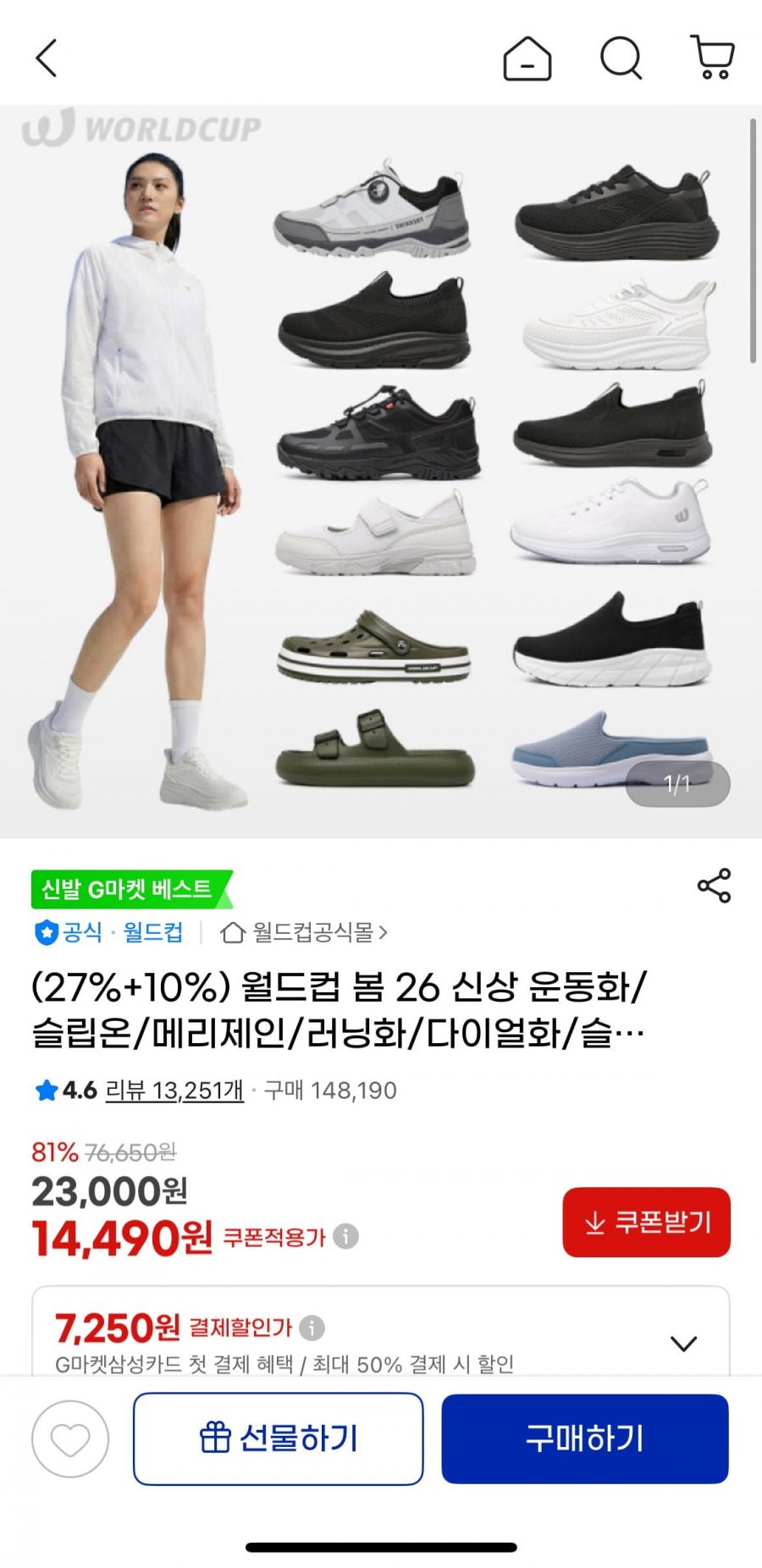
Task: Show info for 쿠폰적용가
Action: pos(345,1236)
